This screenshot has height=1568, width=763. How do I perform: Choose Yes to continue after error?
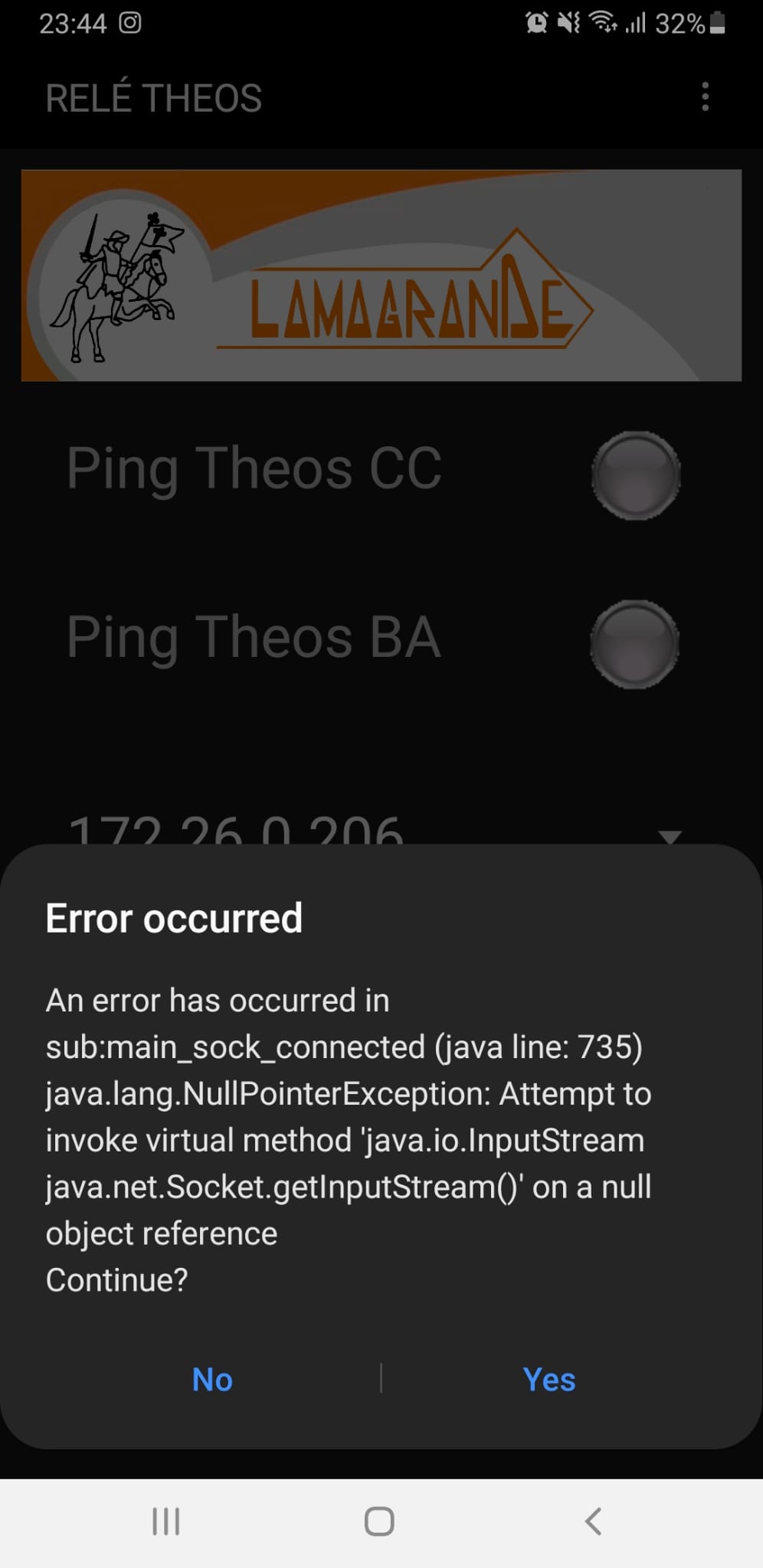pos(549,1380)
